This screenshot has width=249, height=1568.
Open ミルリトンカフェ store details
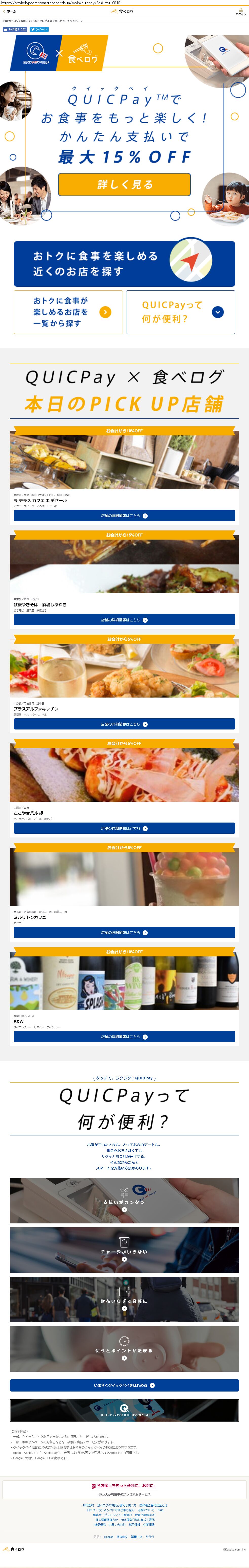(124, 932)
